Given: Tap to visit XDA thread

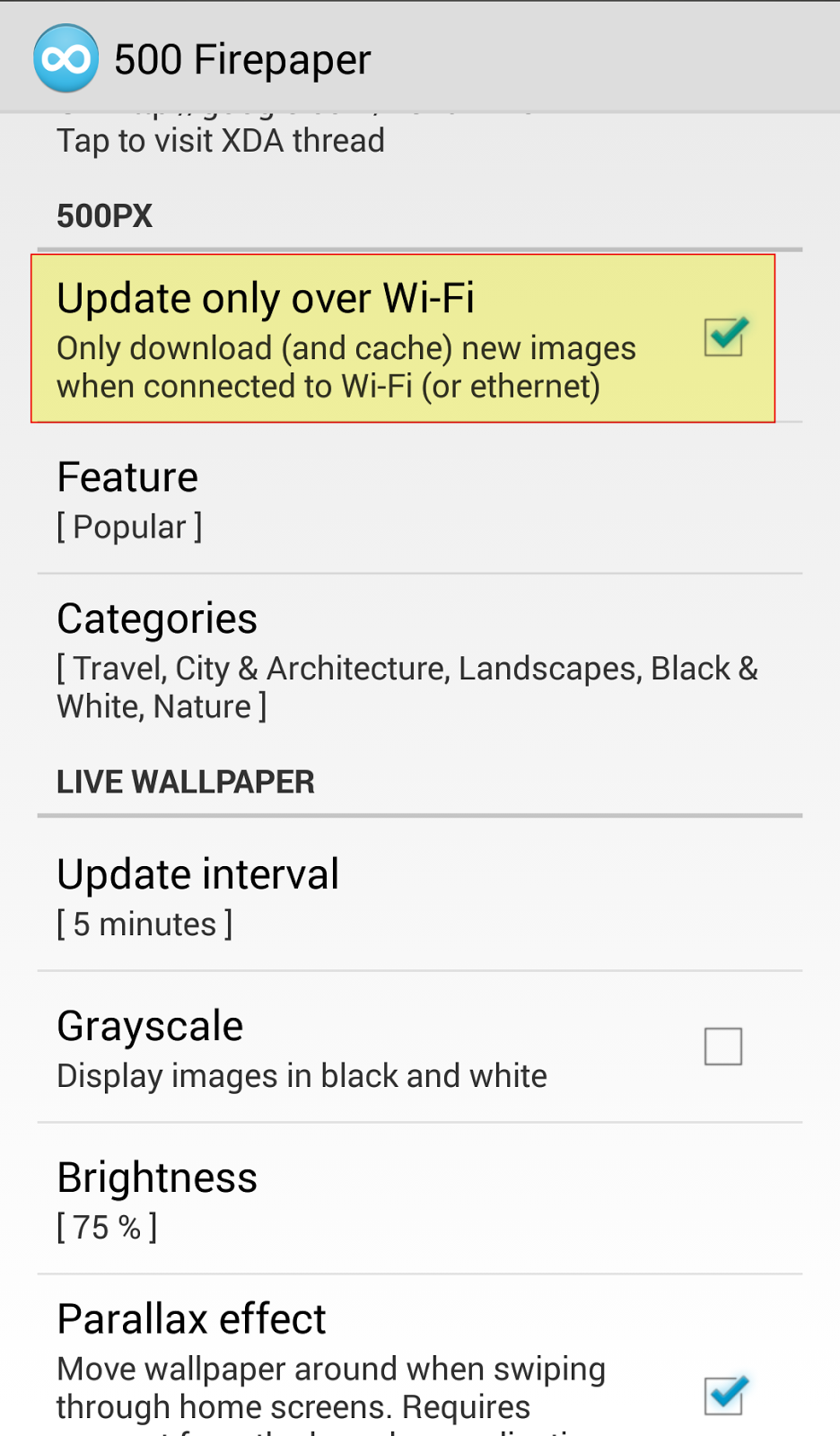Looking at the screenshot, I should tap(221, 140).
